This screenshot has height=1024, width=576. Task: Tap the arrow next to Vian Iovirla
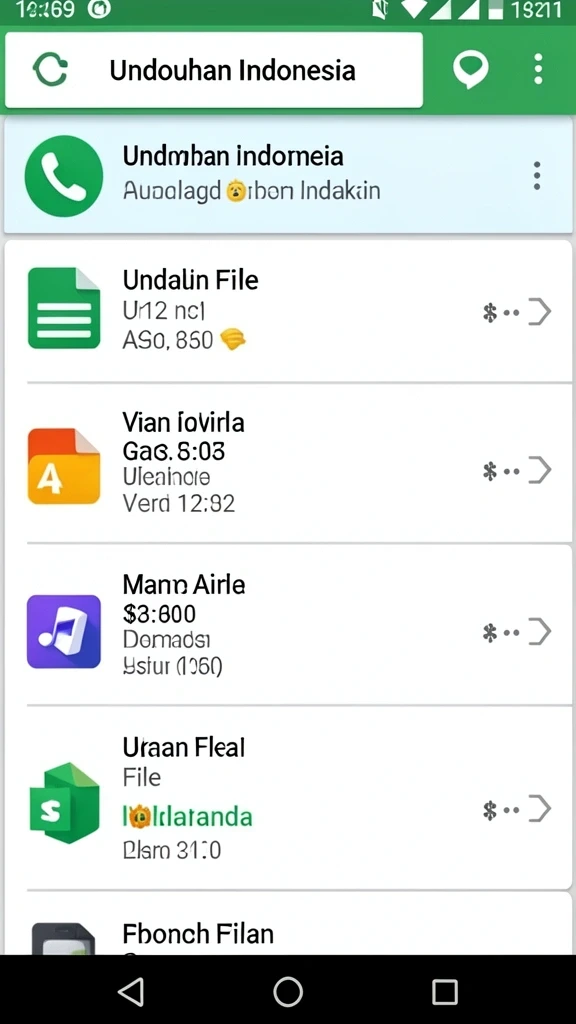pyautogui.click(x=539, y=470)
